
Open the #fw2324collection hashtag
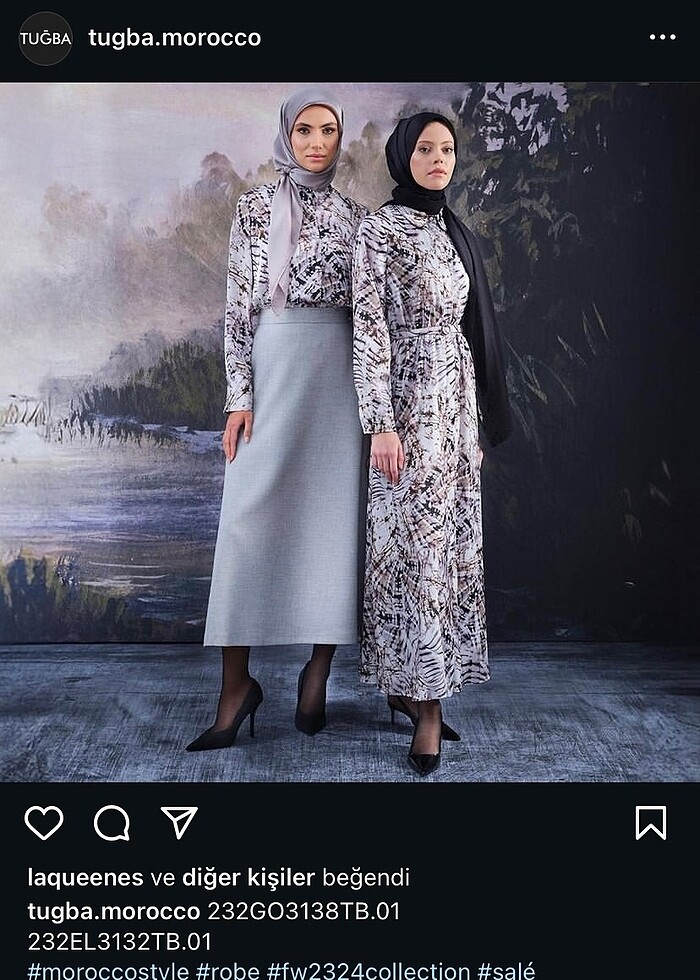368,970
